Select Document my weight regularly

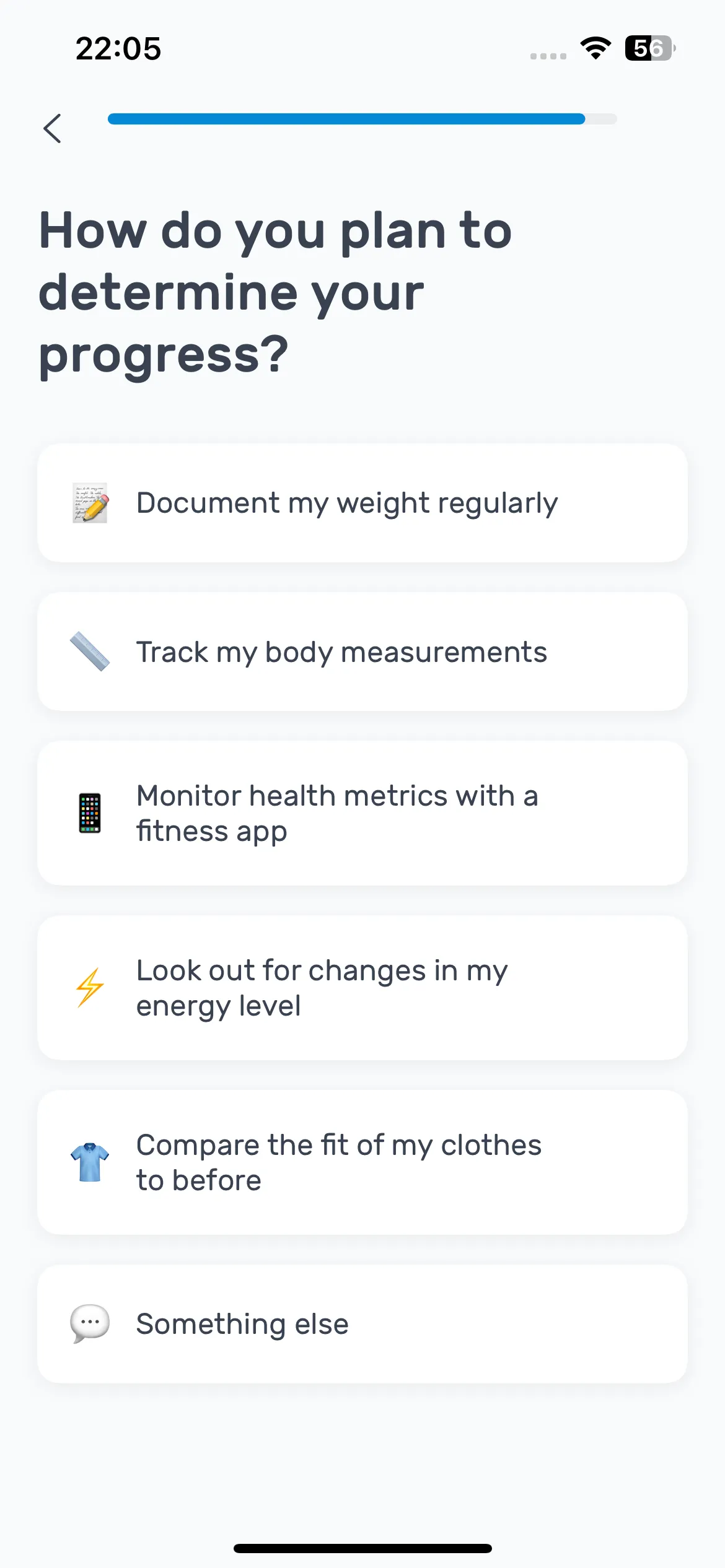(x=362, y=503)
